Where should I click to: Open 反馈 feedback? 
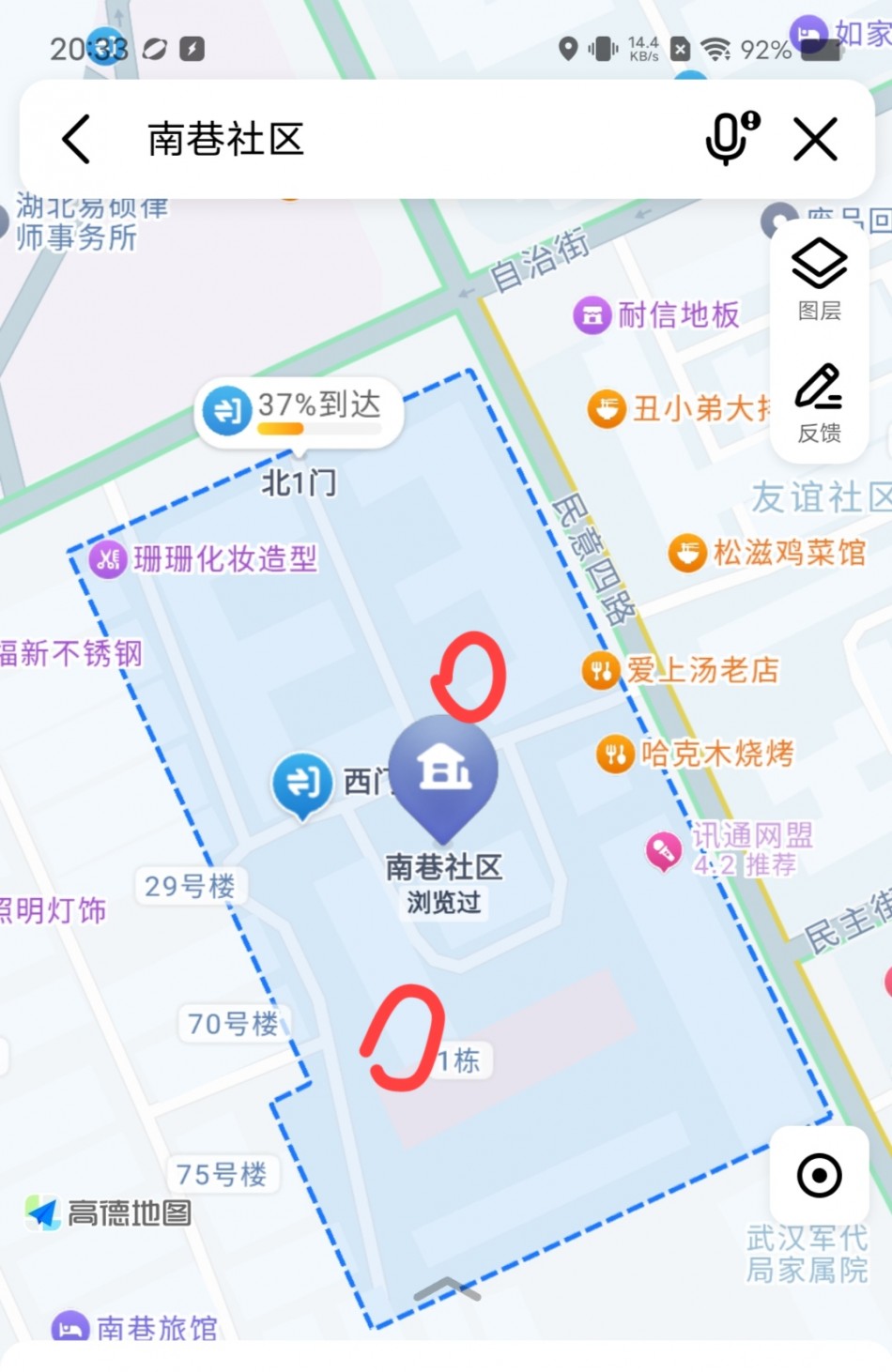coord(819,402)
